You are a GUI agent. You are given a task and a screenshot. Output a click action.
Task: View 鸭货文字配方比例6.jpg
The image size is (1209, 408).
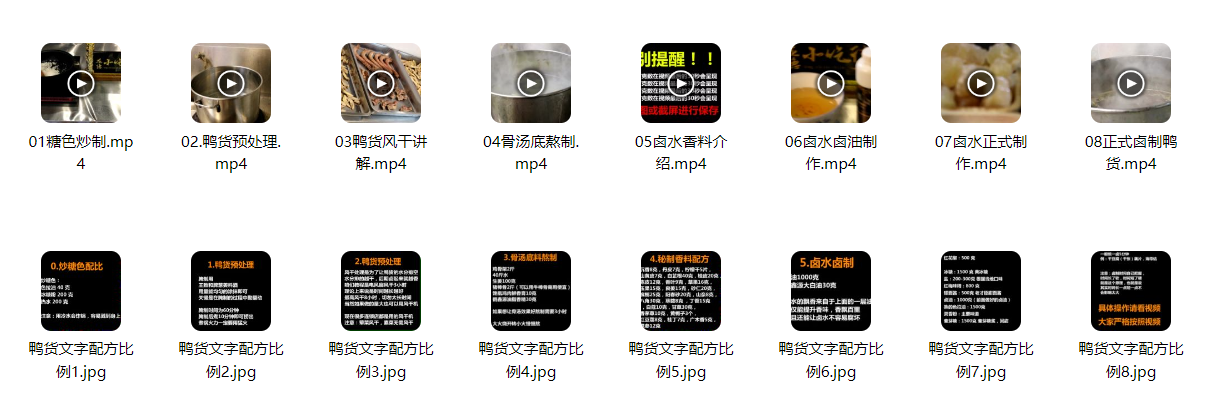(x=831, y=291)
